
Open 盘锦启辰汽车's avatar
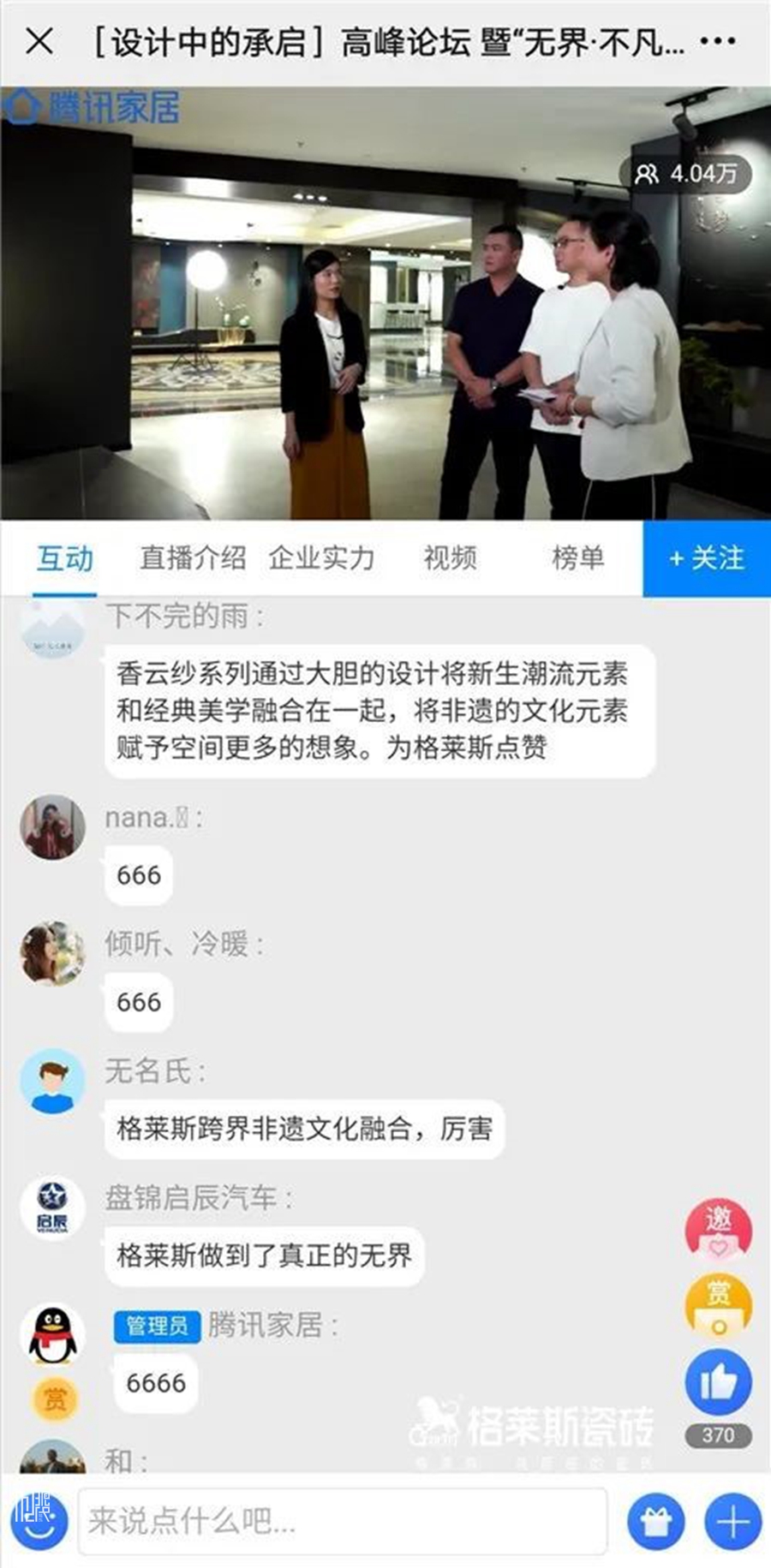click(52, 1207)
